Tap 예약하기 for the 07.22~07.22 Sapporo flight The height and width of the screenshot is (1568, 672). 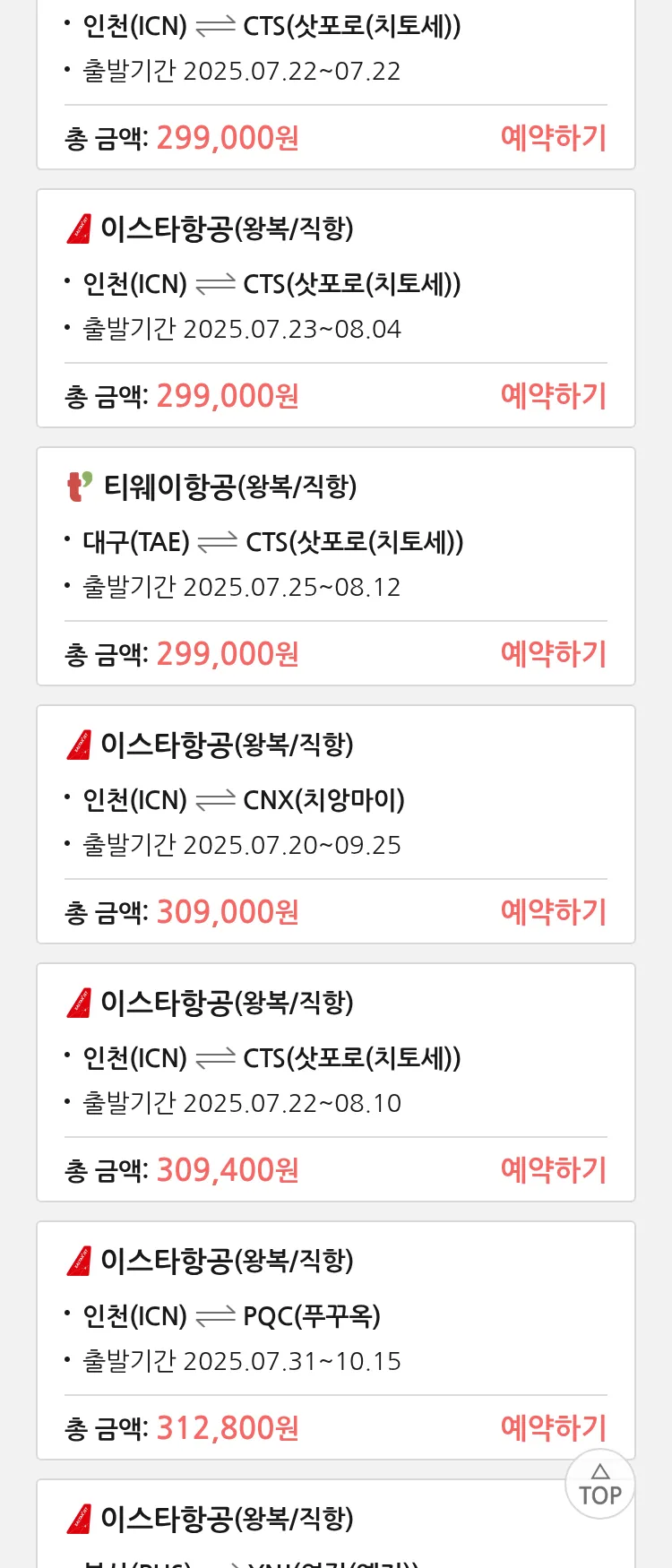click(553, 138)
